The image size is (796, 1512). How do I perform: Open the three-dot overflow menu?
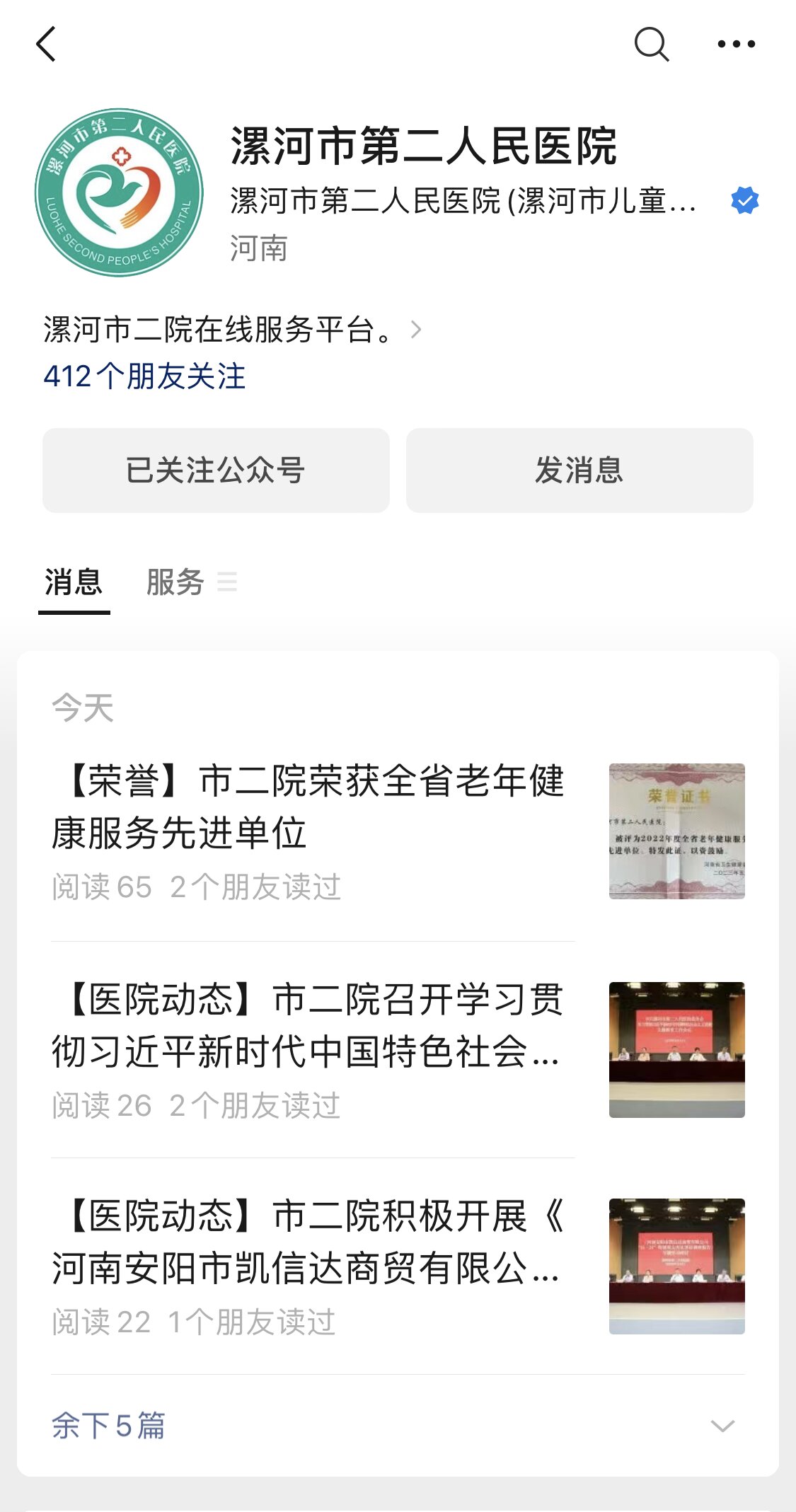pos(736,45)
